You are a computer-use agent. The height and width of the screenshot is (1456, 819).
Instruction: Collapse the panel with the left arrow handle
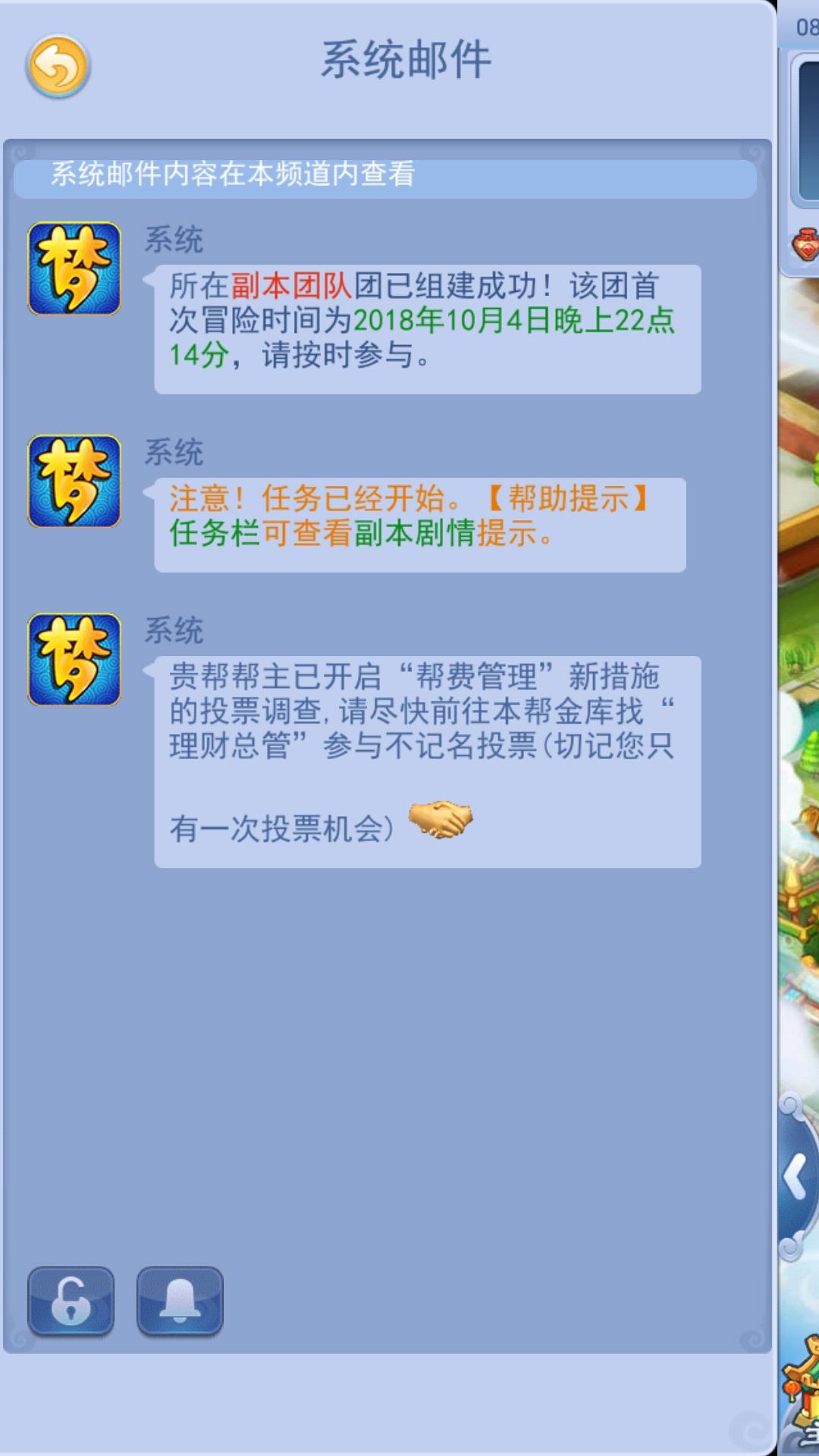point(795,1178)
